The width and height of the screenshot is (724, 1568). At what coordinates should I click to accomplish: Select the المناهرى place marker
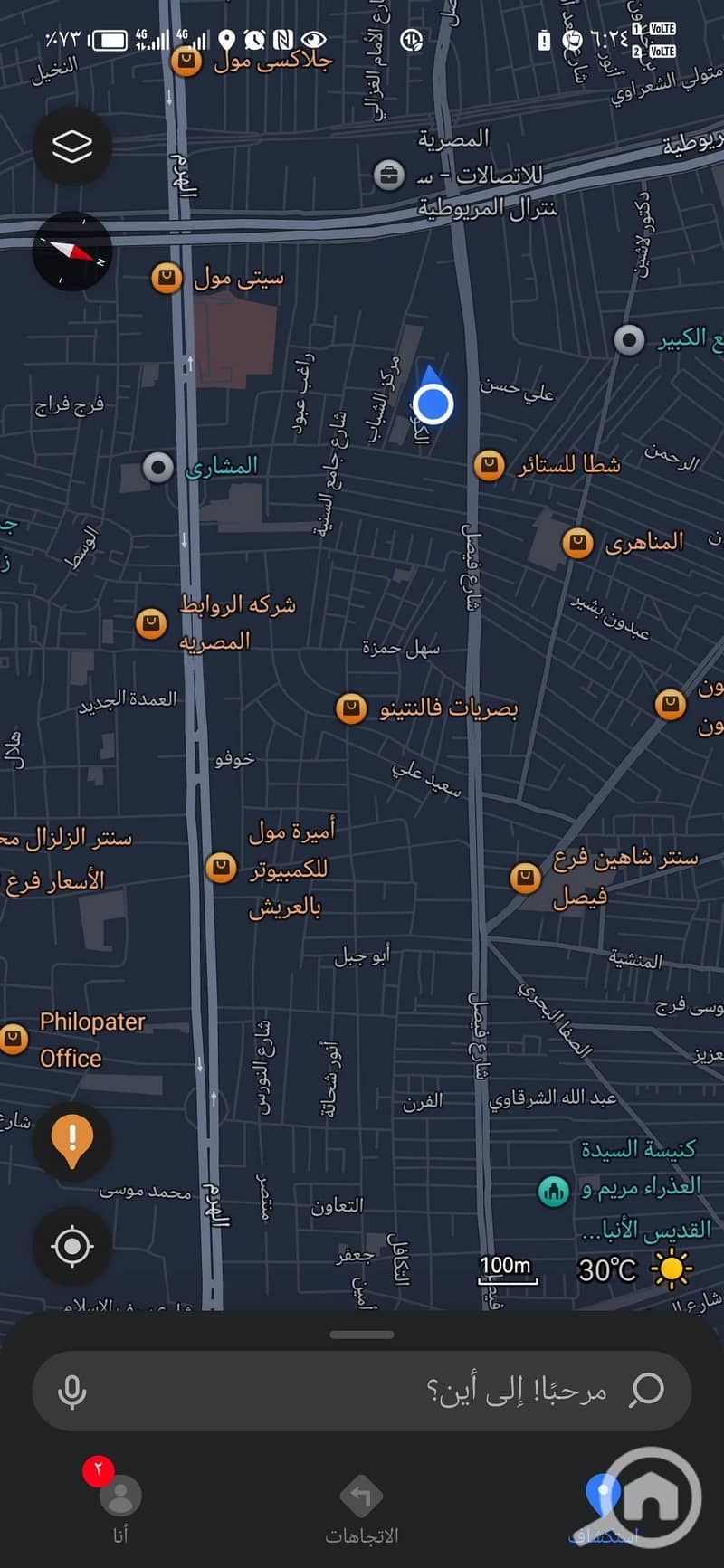coord(577,543)
